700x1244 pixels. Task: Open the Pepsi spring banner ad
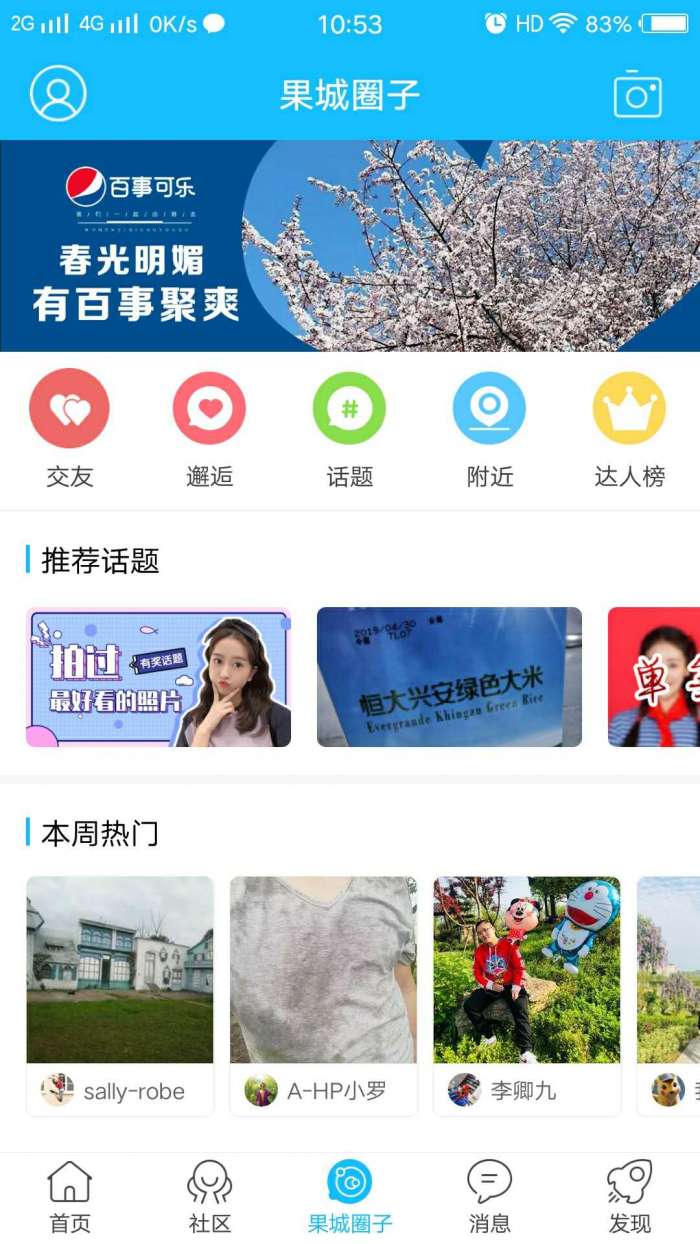click(x=350, y=246)
